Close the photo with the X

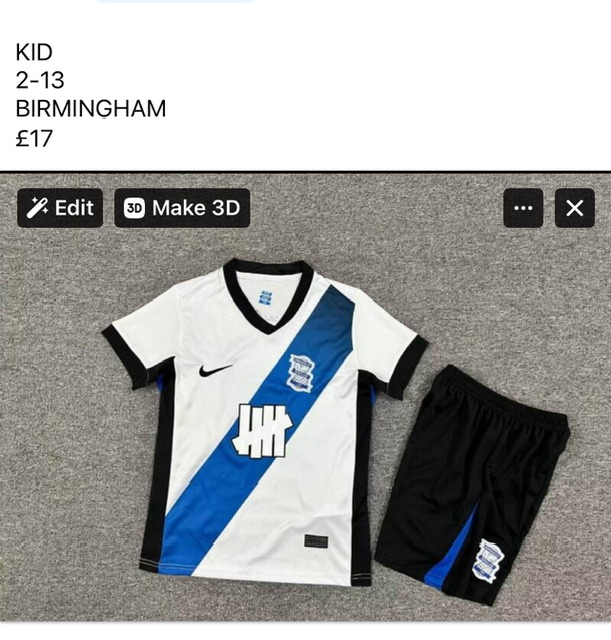(575, 208)
